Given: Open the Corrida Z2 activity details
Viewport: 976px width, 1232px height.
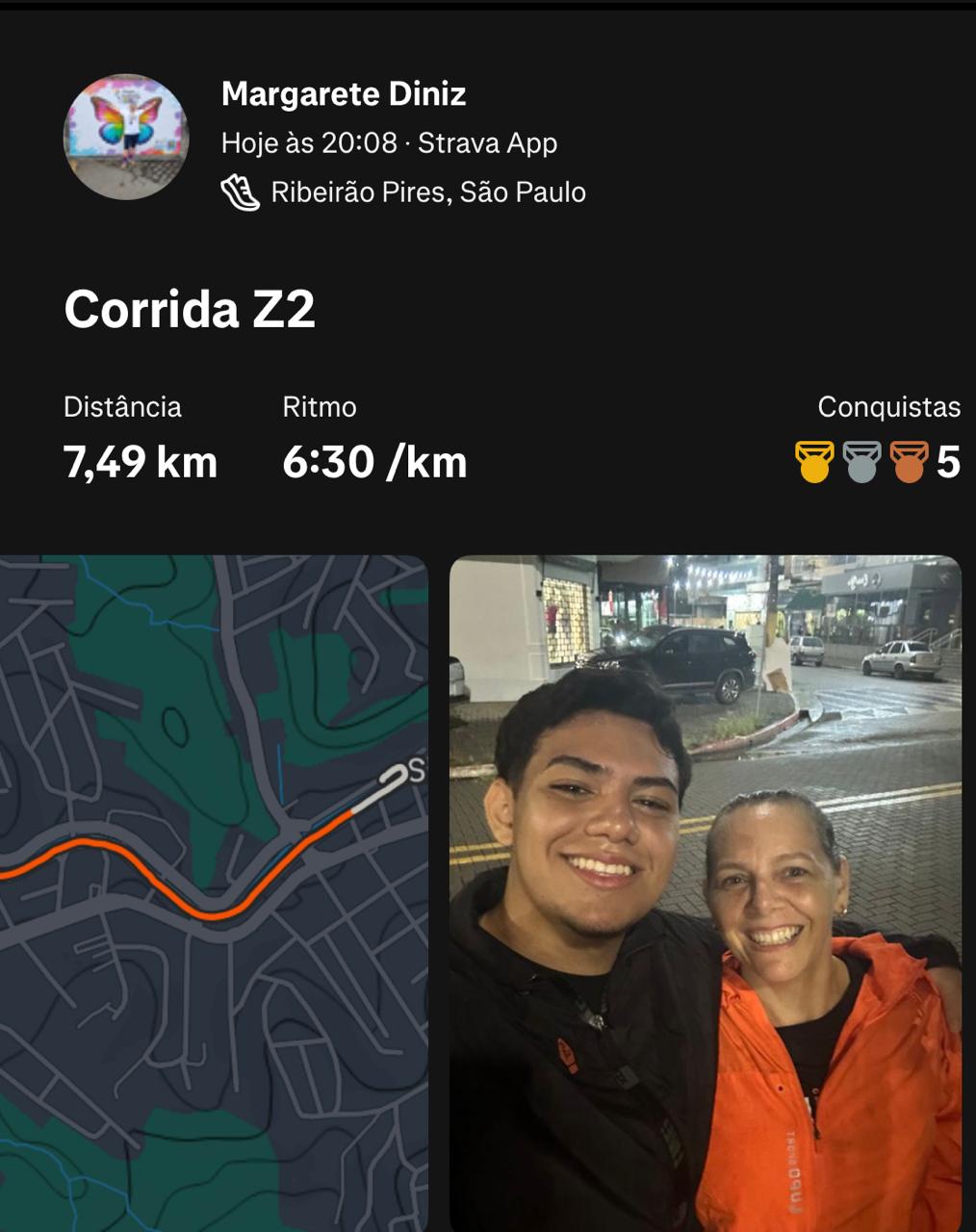Looking at the screenshot, I should pyautogui.click(x=190, y=309).
